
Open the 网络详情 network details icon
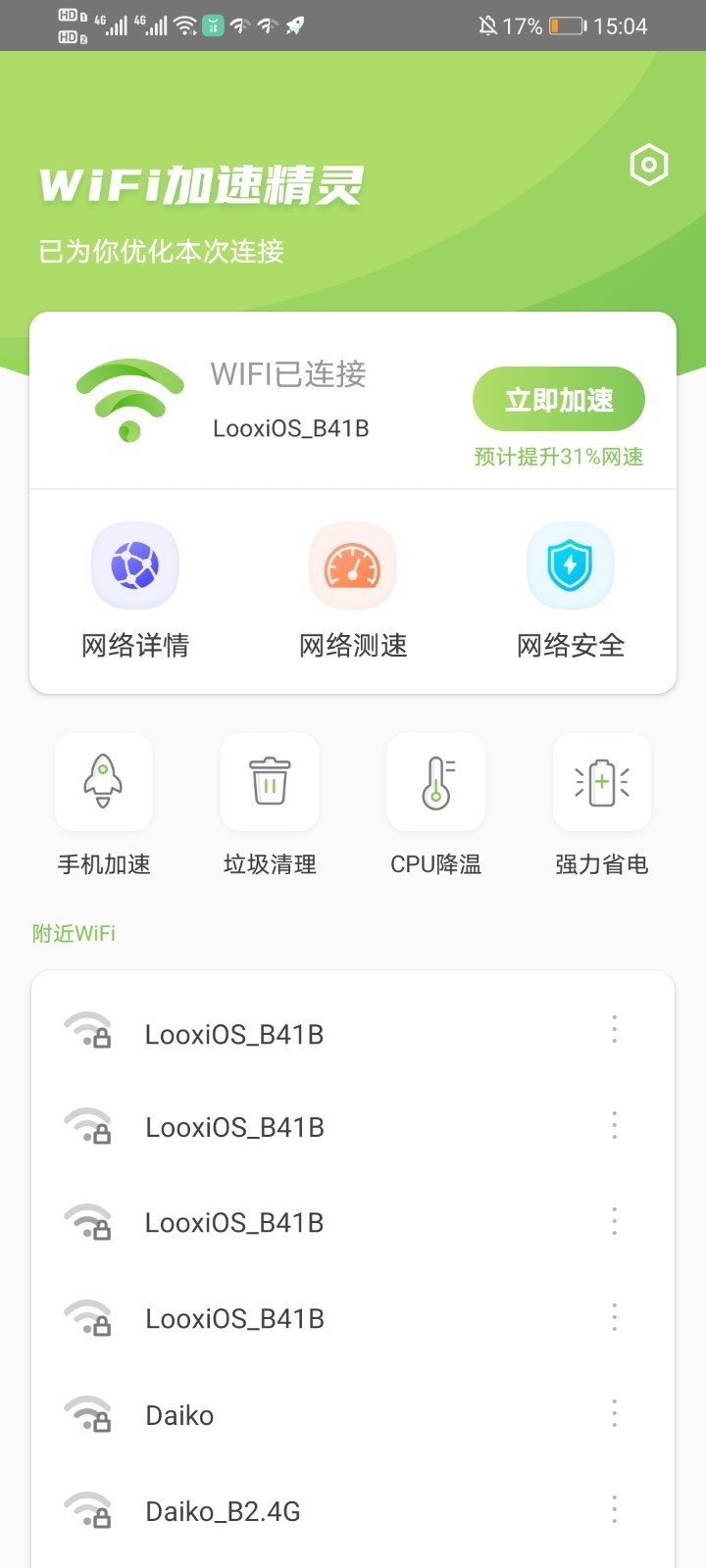click(134, 565)
